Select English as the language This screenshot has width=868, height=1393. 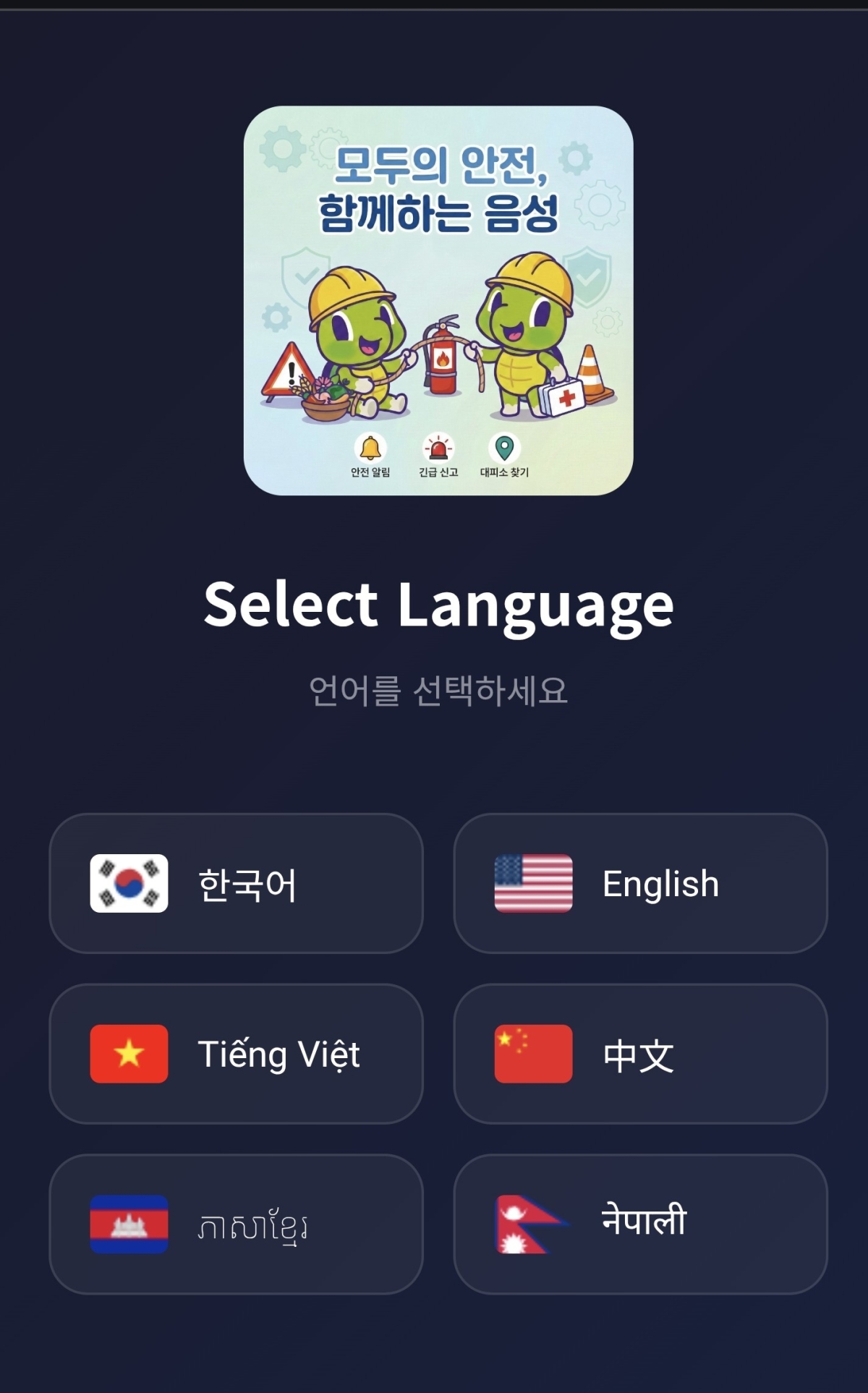642,884
